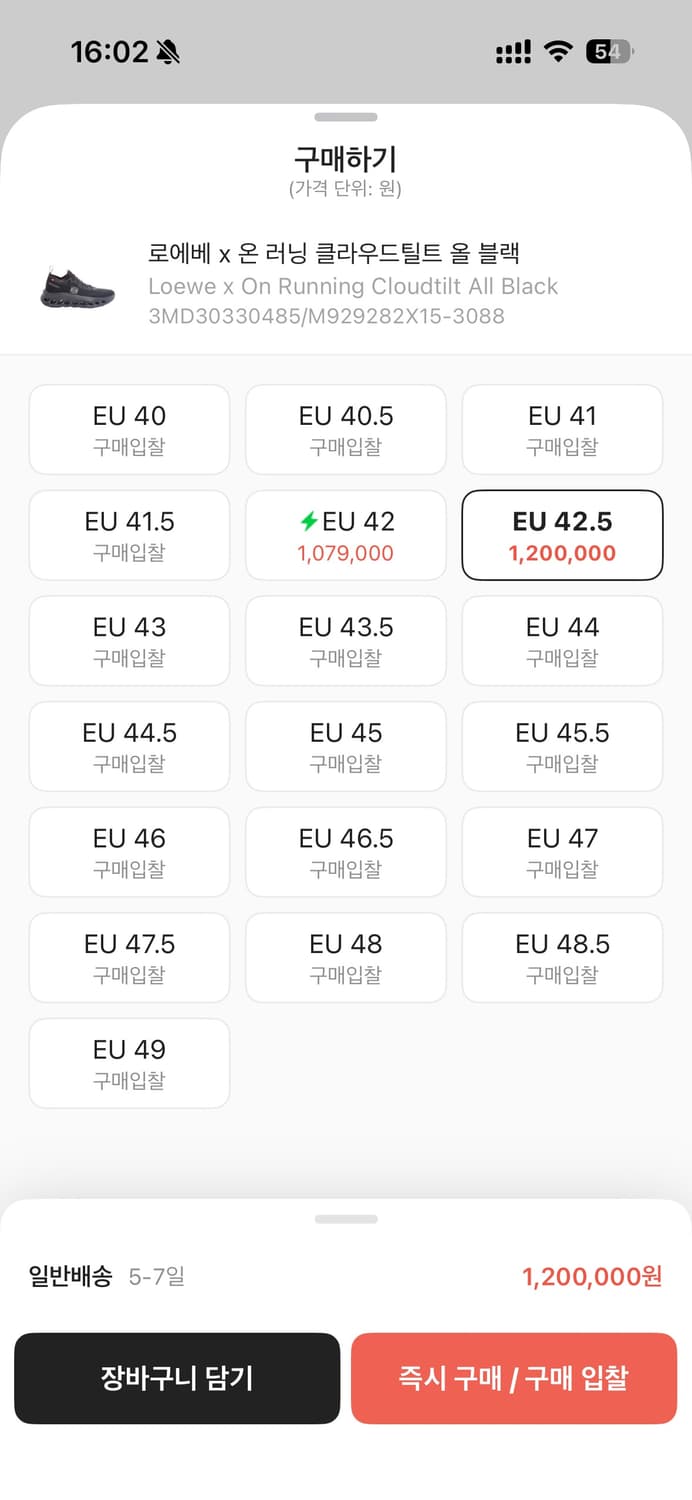Tap 즉시 구매 / 구매 입찰 button

click(x=514, y=1378)
